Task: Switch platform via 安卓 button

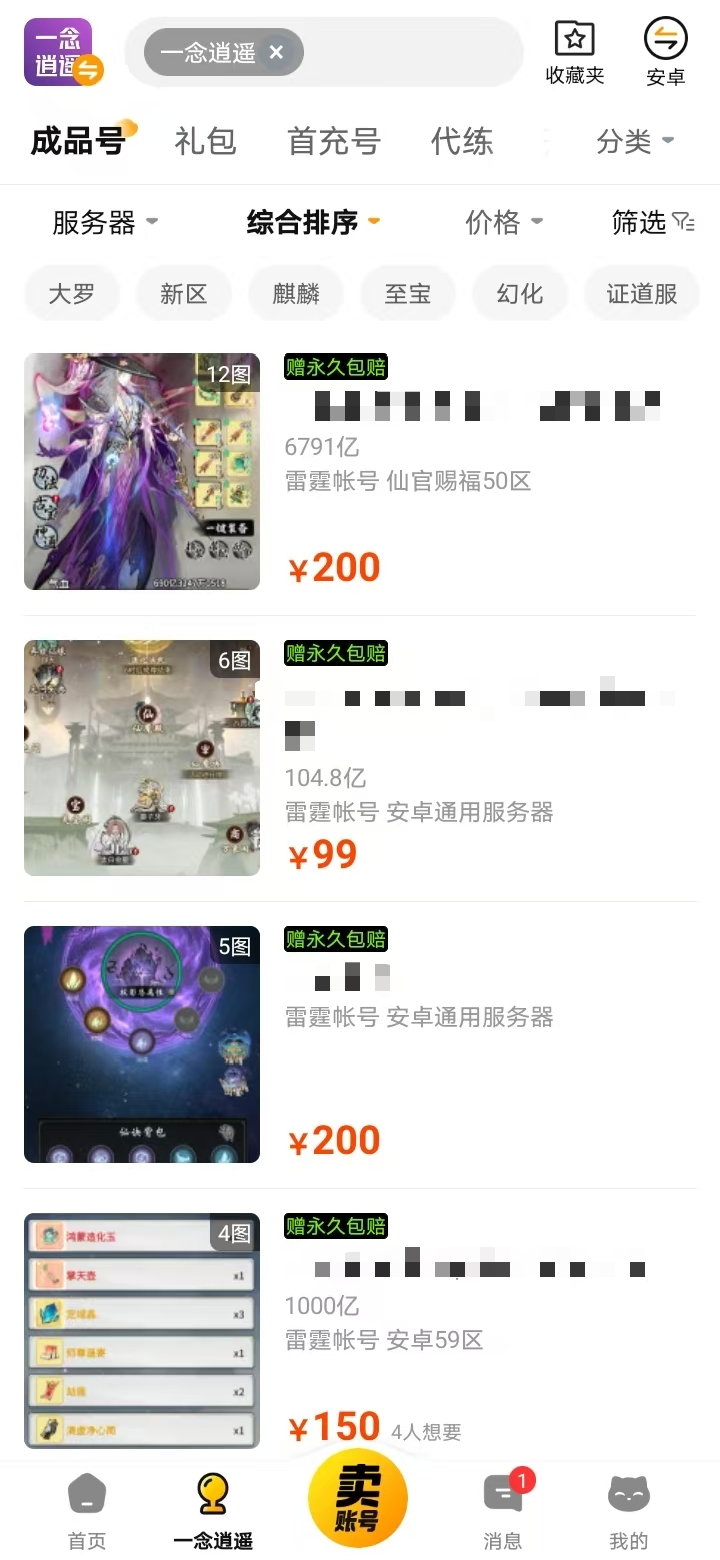Action: point(665,52)
